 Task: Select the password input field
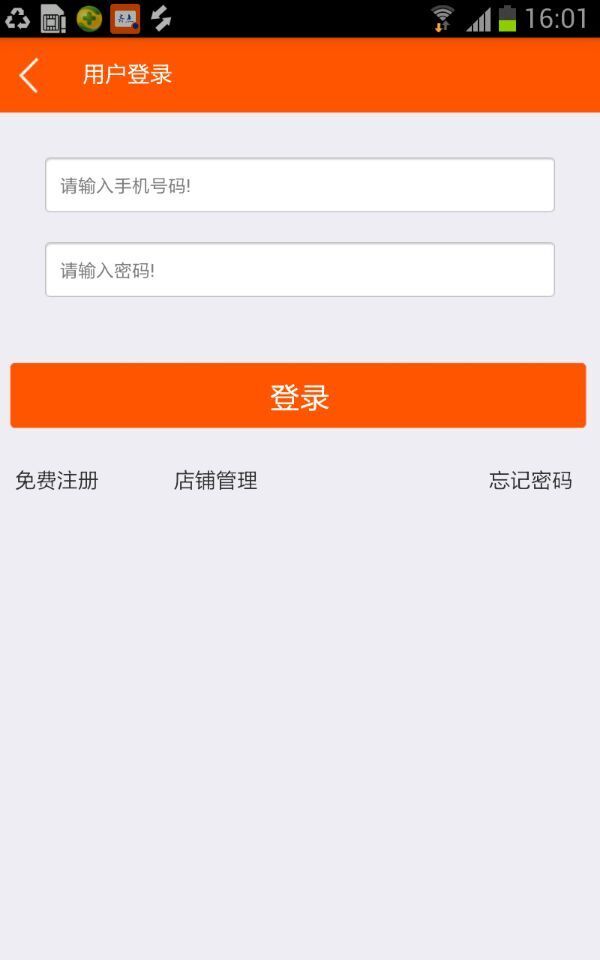point(300,270)
